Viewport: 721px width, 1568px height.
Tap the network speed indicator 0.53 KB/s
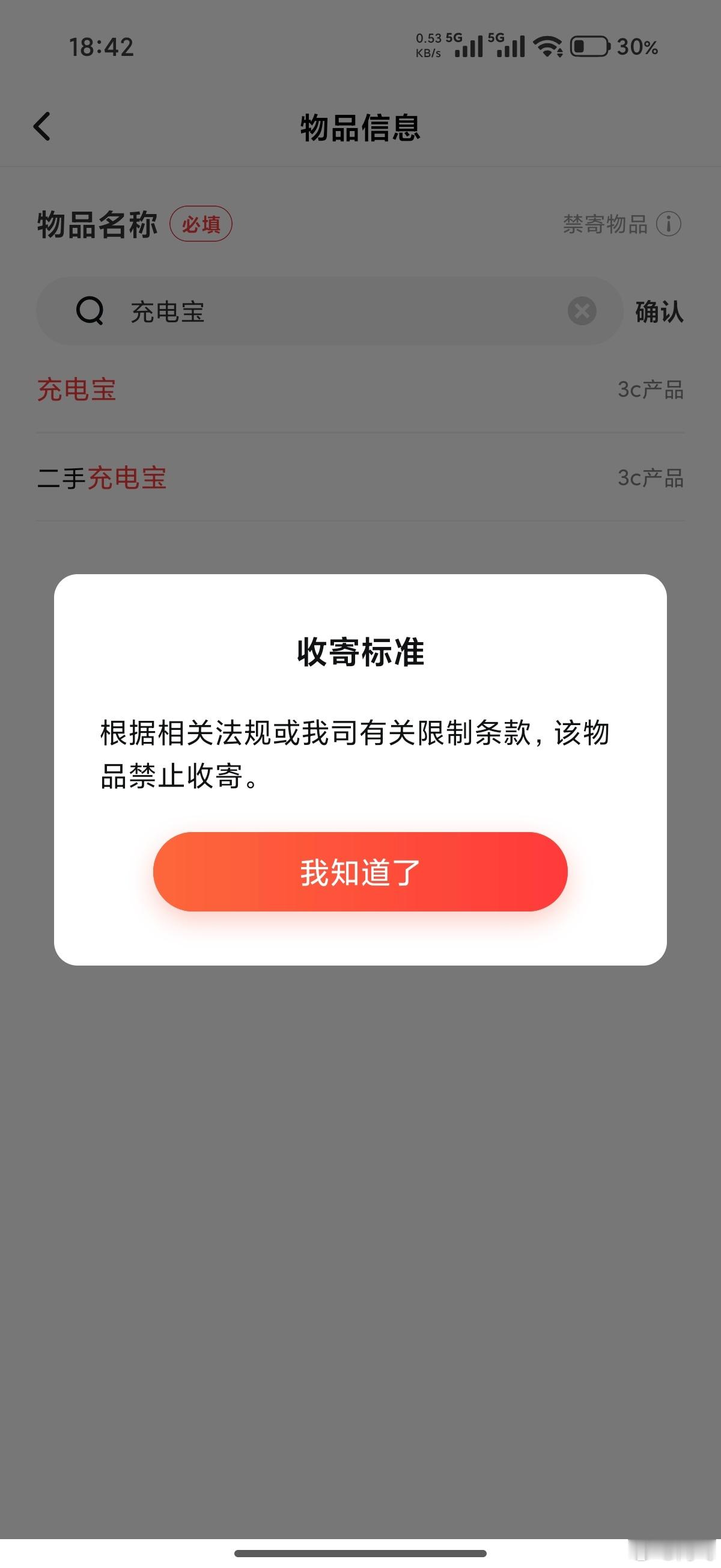[x=429, y=46]
